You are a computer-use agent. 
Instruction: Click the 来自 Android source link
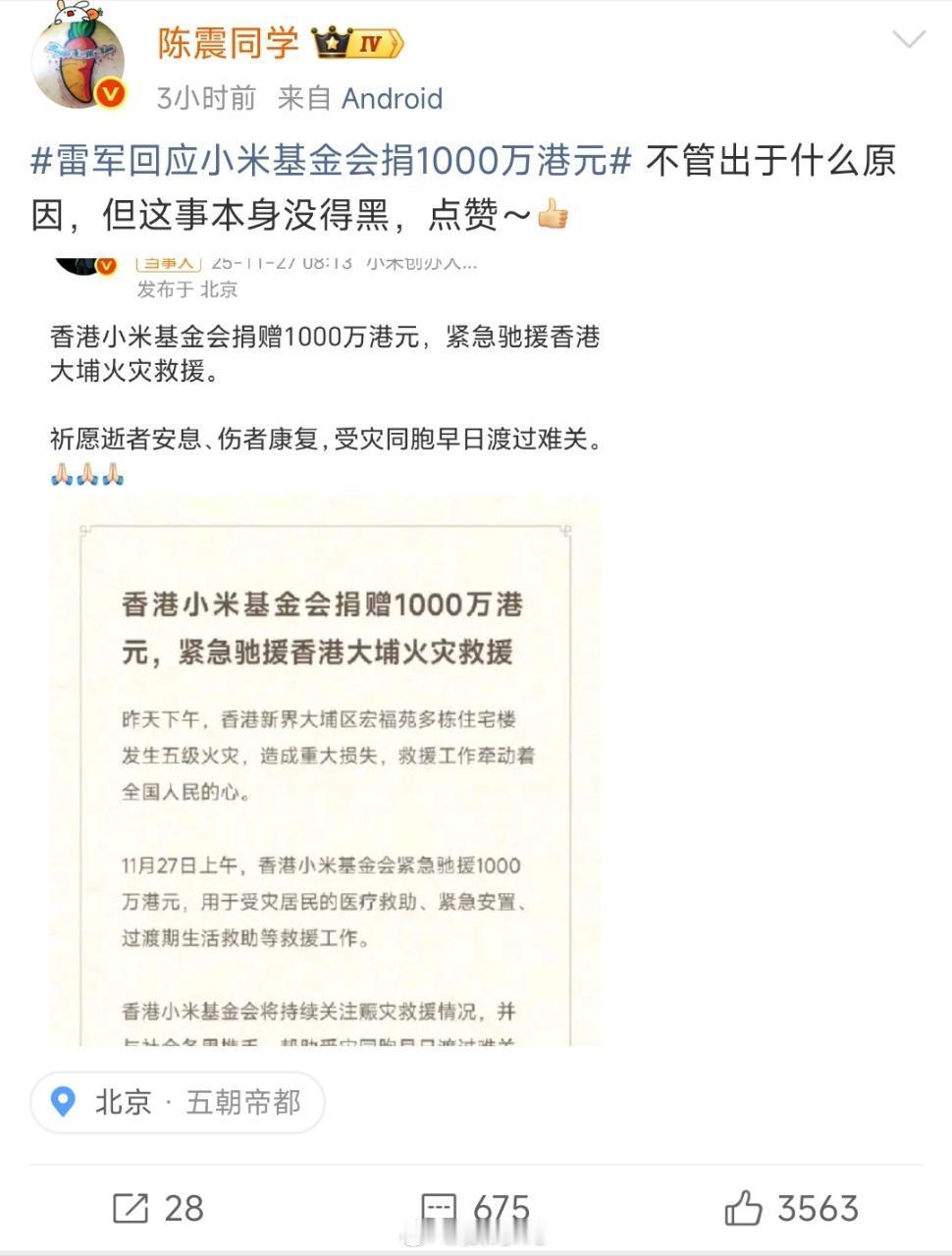(x=390, y=98)
